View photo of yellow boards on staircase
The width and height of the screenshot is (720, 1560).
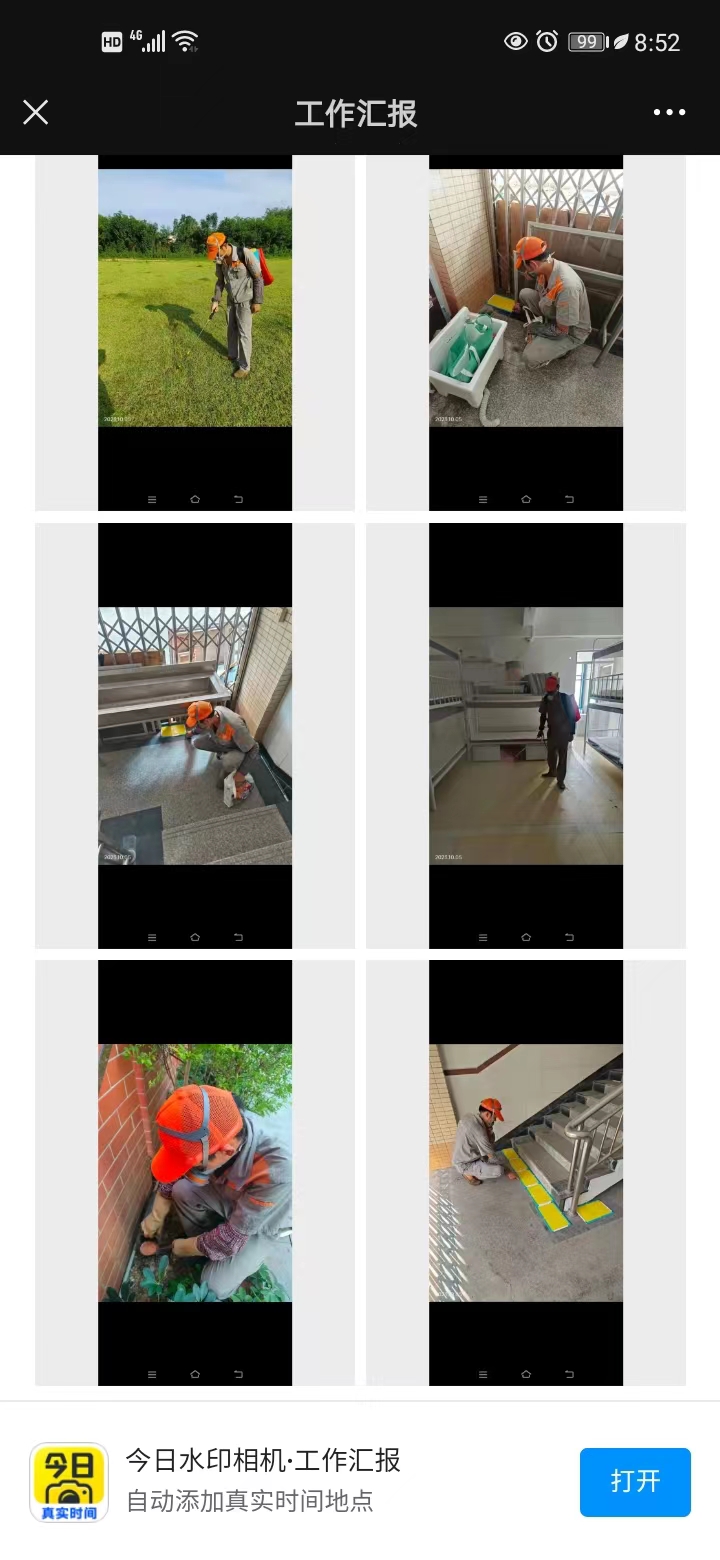526,1172
